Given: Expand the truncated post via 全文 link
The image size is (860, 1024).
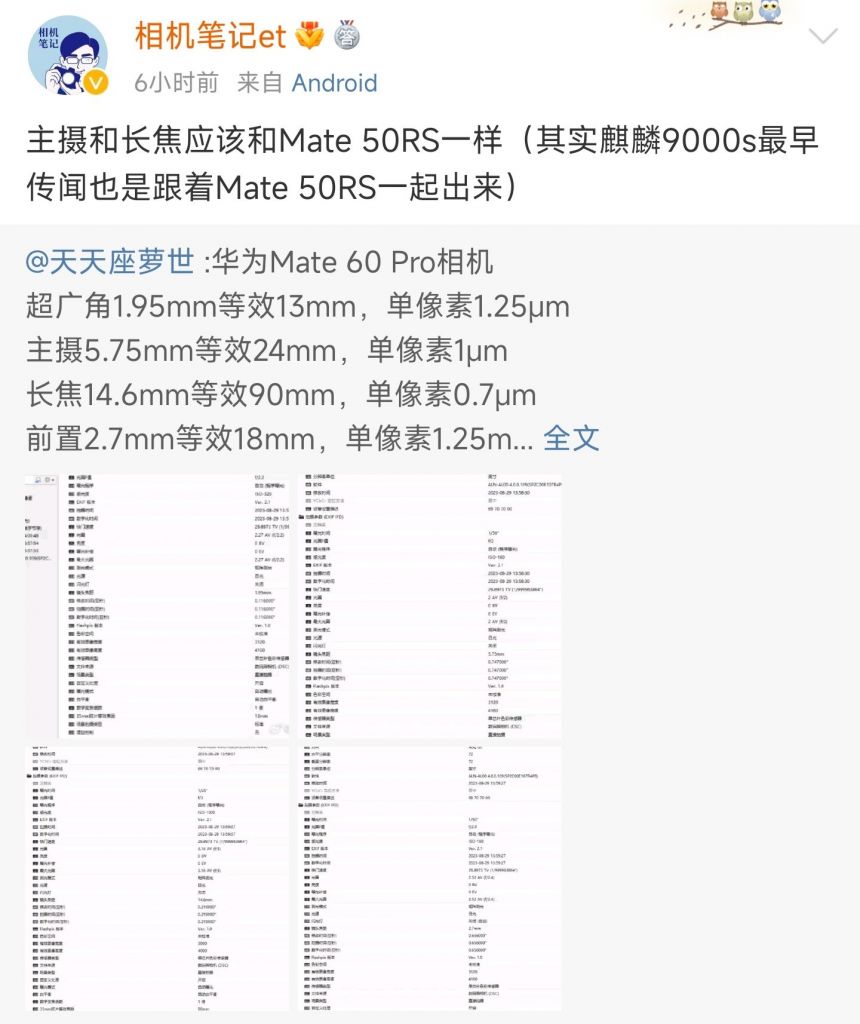Looking at the screenshot, I should click(571, 438).
